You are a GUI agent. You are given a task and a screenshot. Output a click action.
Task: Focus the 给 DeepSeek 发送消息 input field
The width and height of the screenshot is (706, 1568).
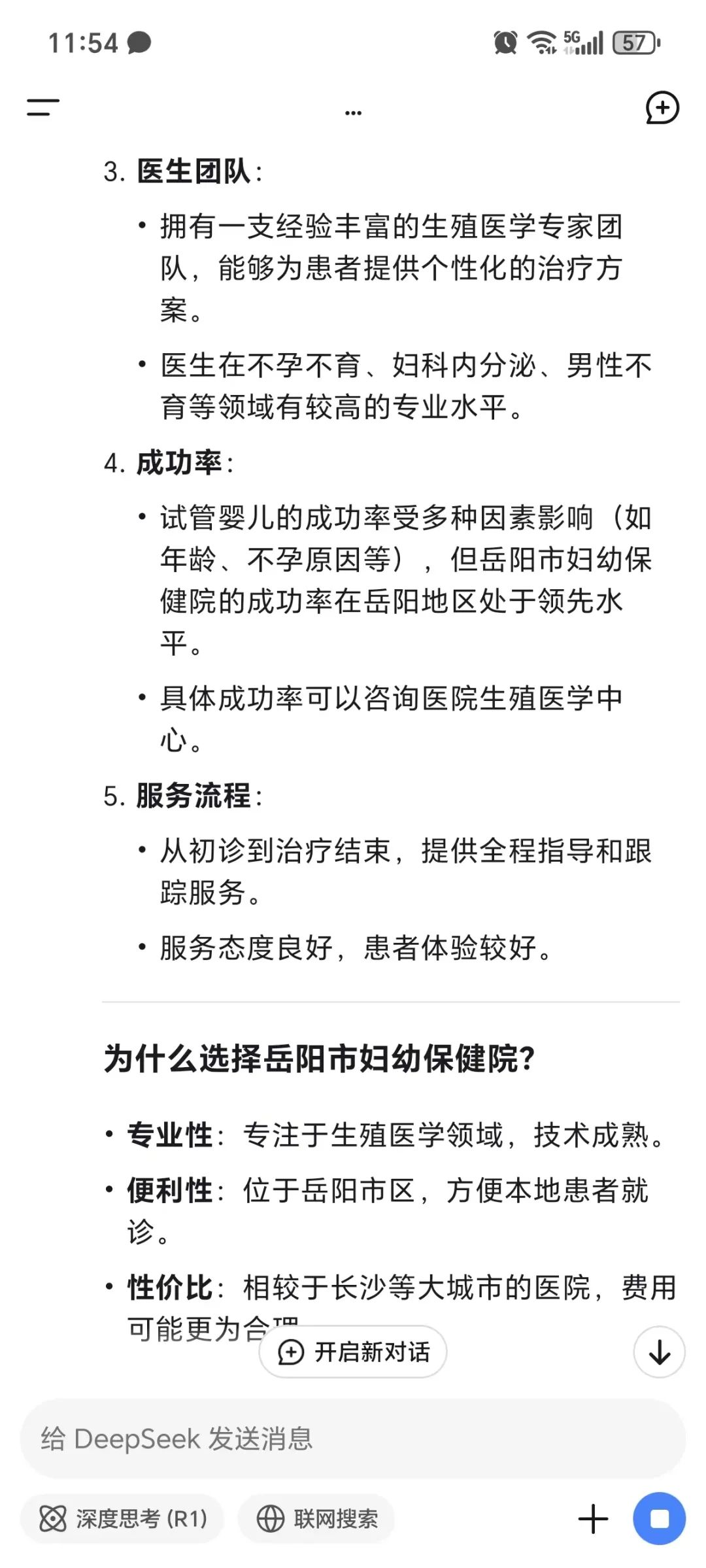point(353,1439)
